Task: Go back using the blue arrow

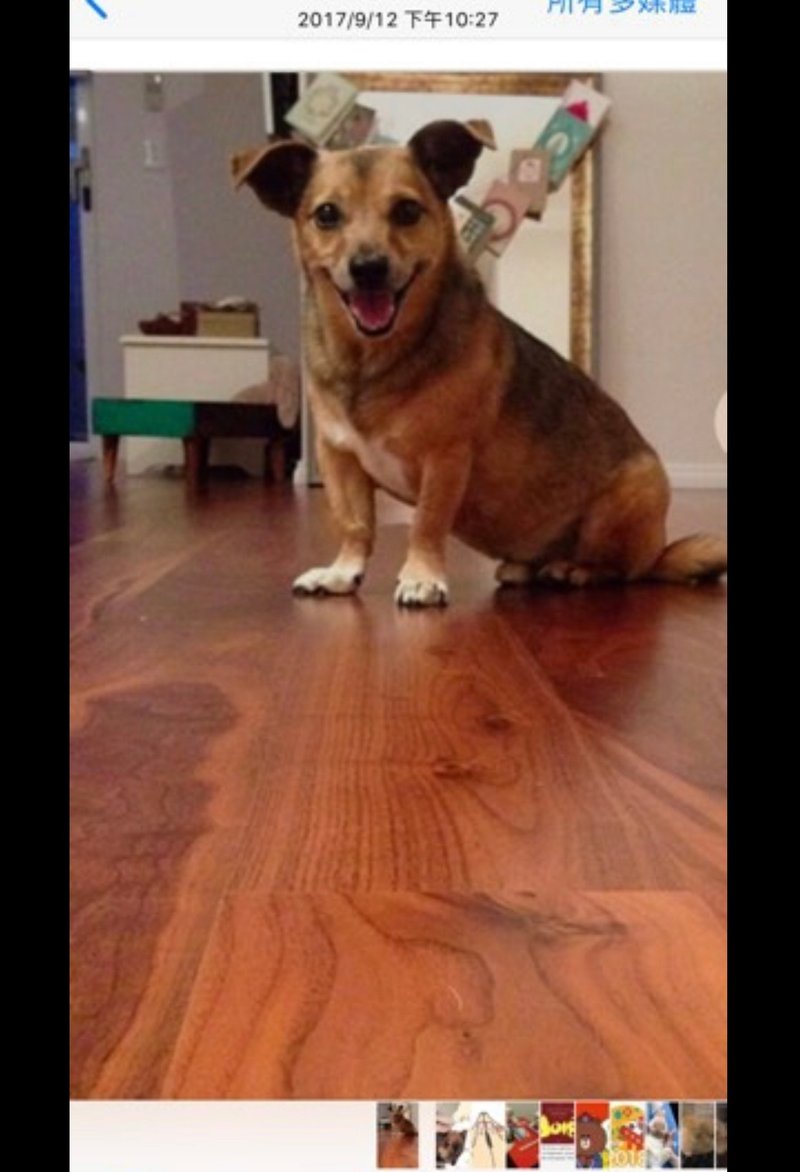Action: pos(96,8)
